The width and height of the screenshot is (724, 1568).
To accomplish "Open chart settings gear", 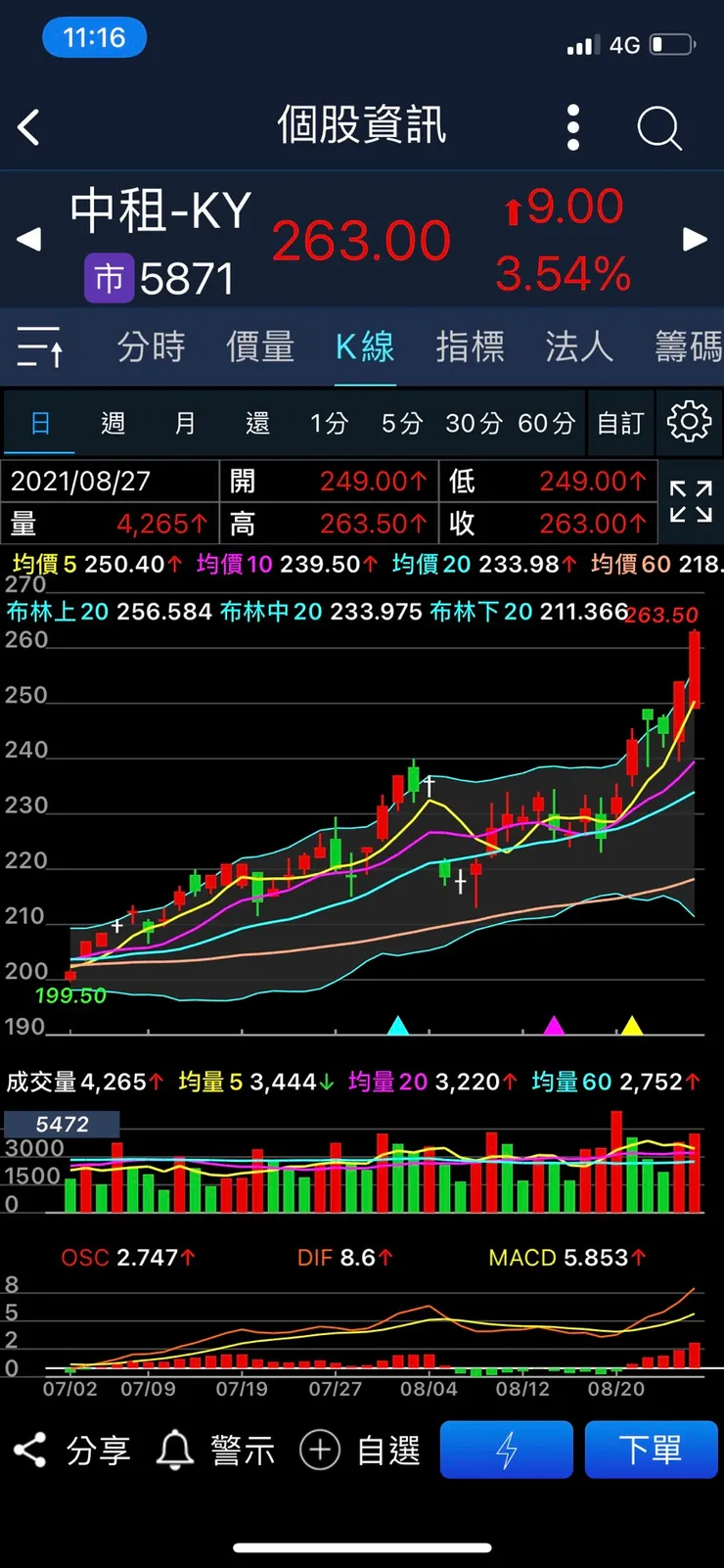I will point(689,422).
